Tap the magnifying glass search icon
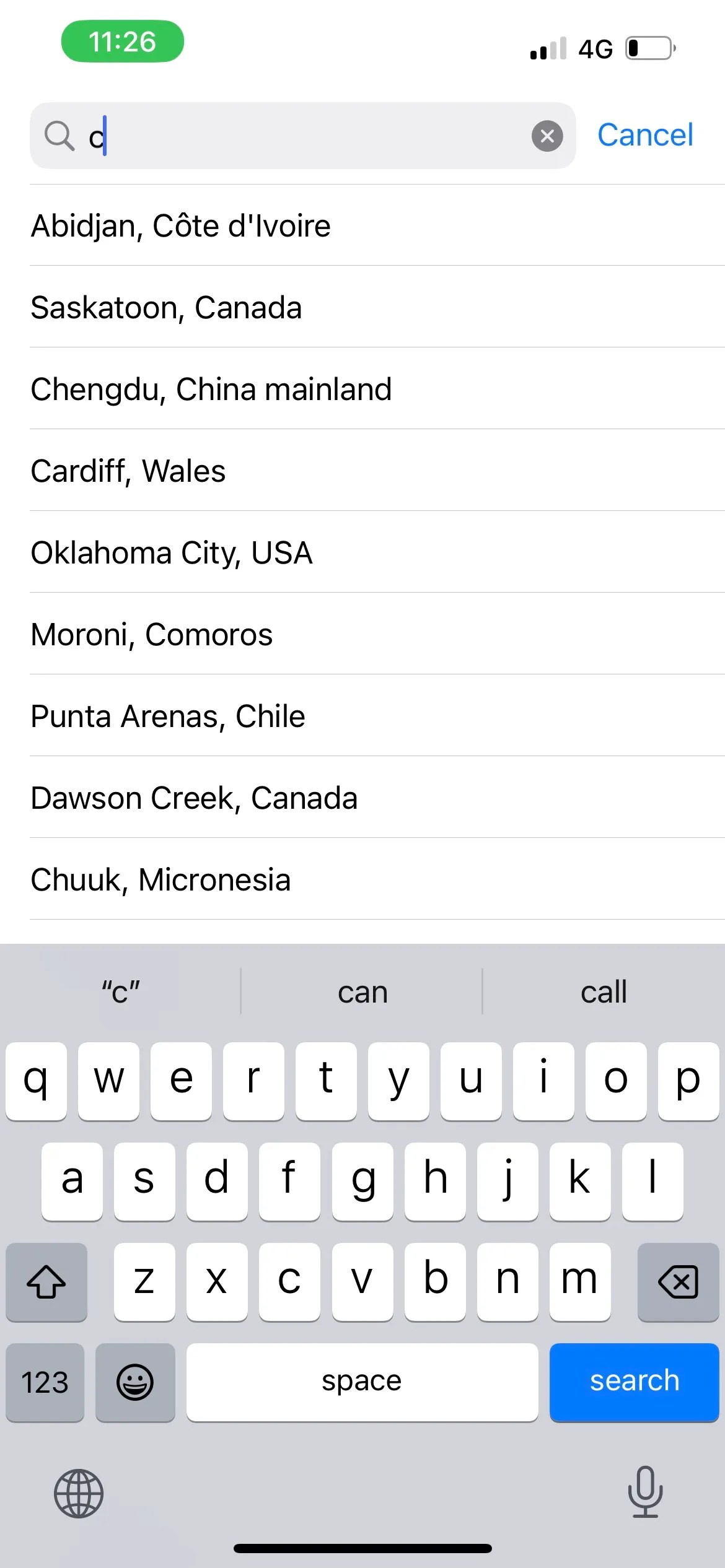This screenshot has height=1568, width=725. tap(59, 136)
